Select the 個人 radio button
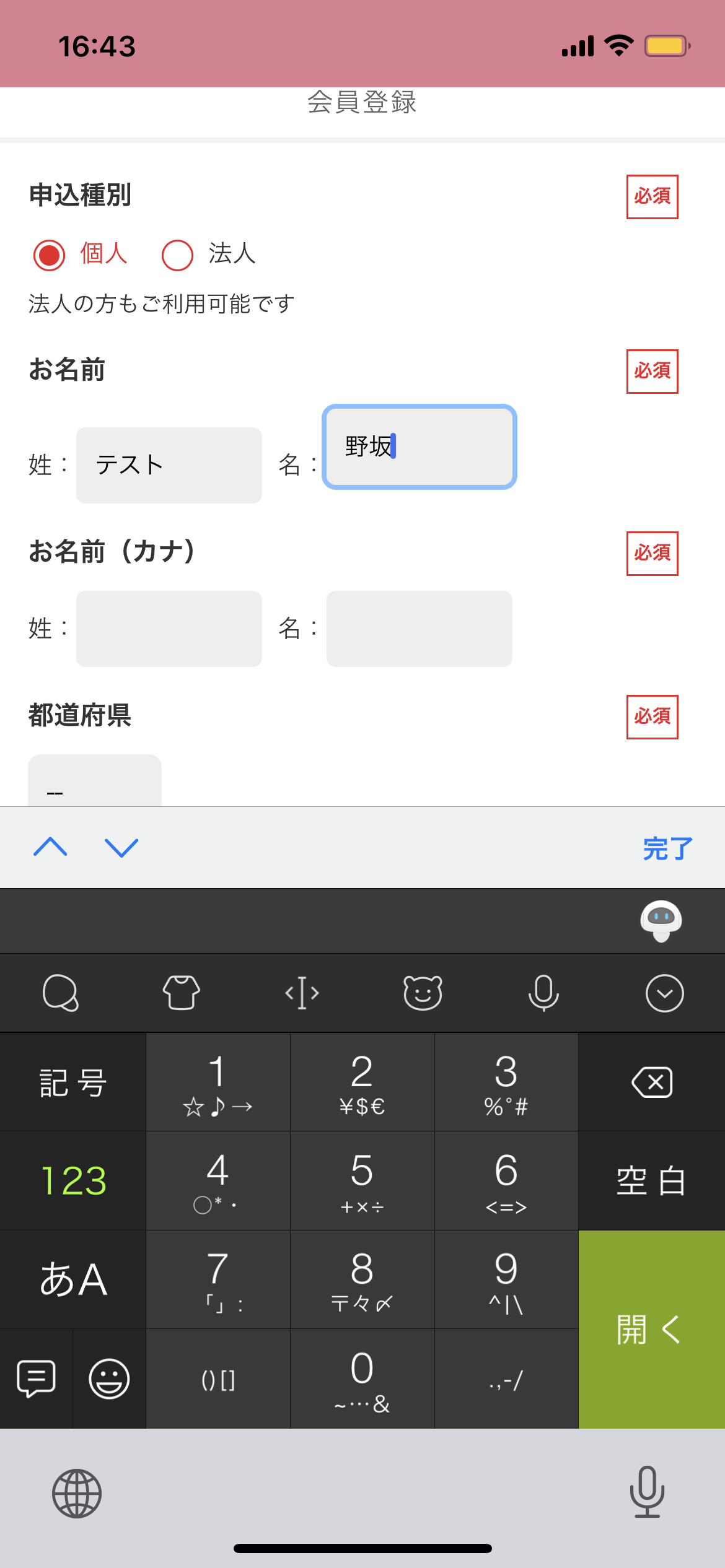The height and width of the screenshot is (1568, 725). tap(50, 255)
